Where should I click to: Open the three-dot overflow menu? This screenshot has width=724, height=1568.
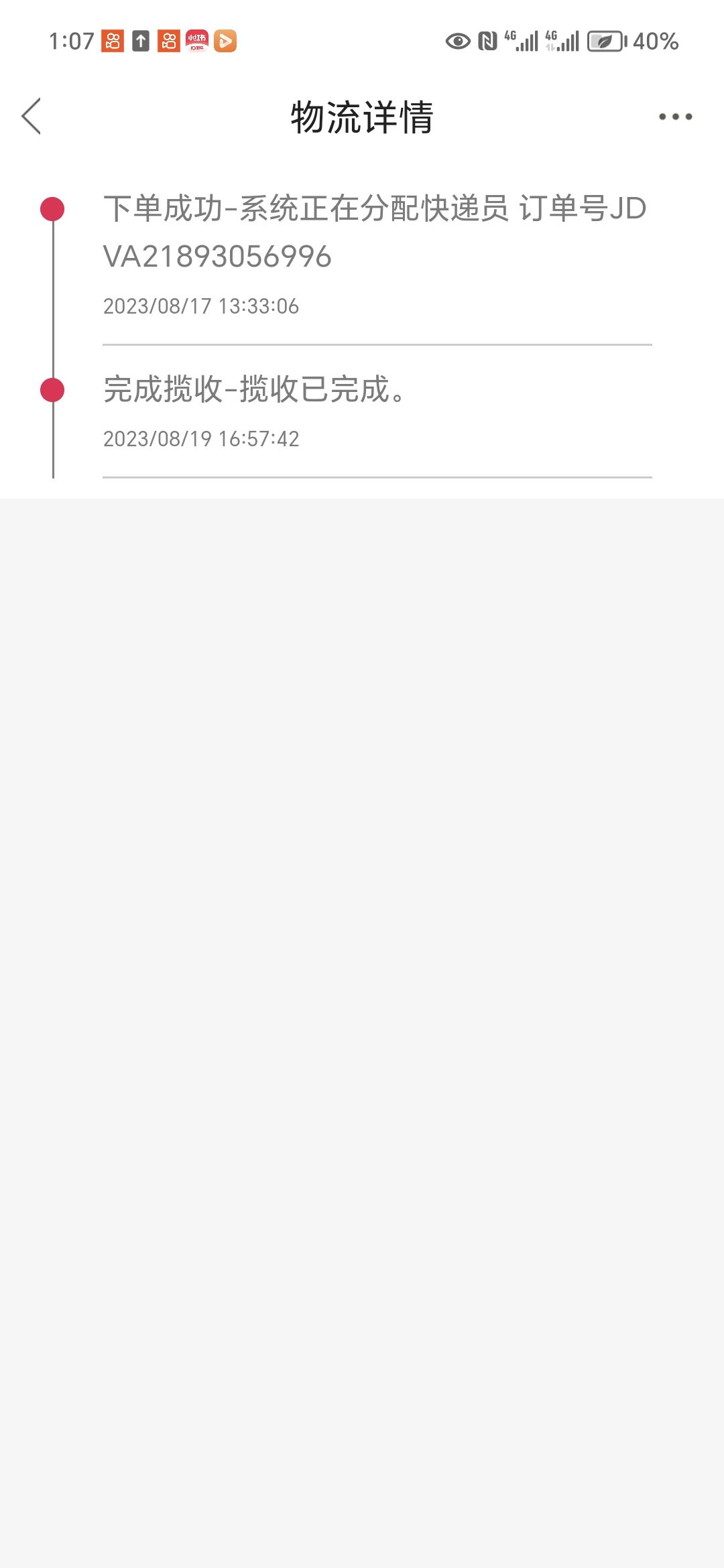(x=675, y=117)
